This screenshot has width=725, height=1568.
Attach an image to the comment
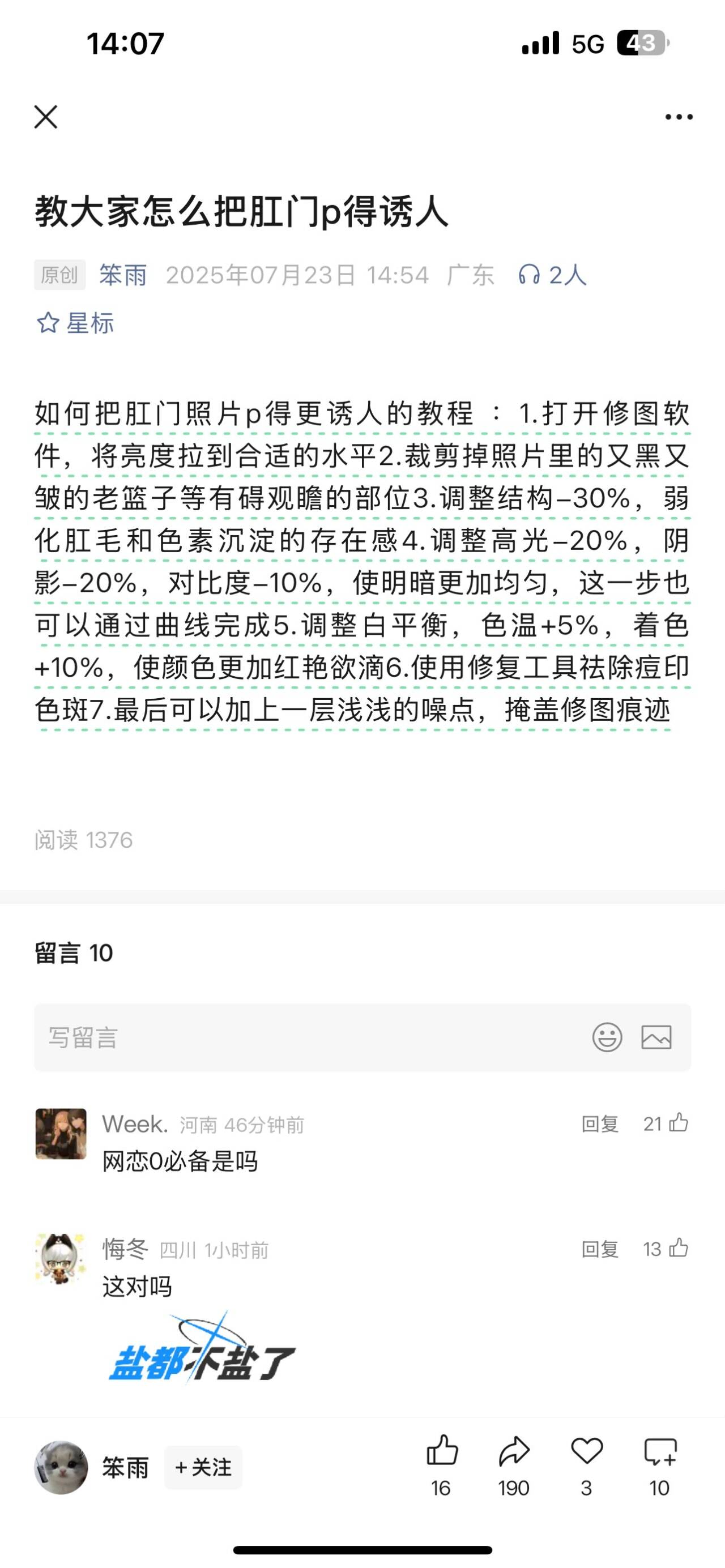[x=656, y=1037]
